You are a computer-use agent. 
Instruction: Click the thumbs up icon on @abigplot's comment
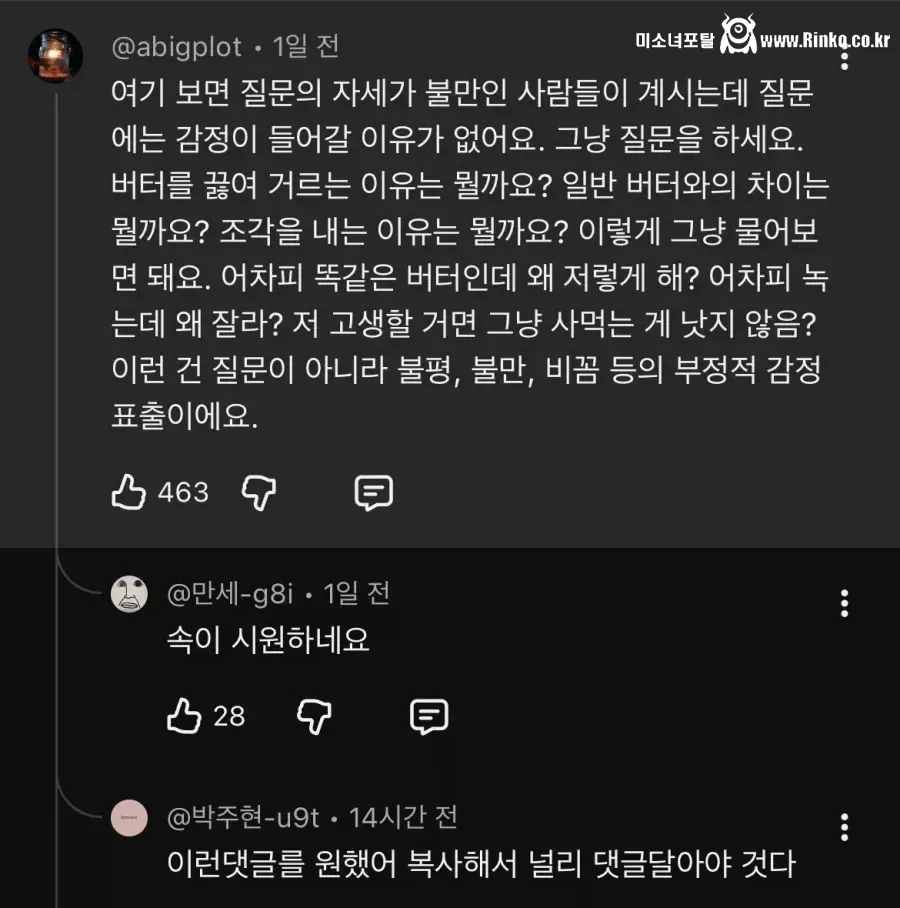click(x=130, y=492)
